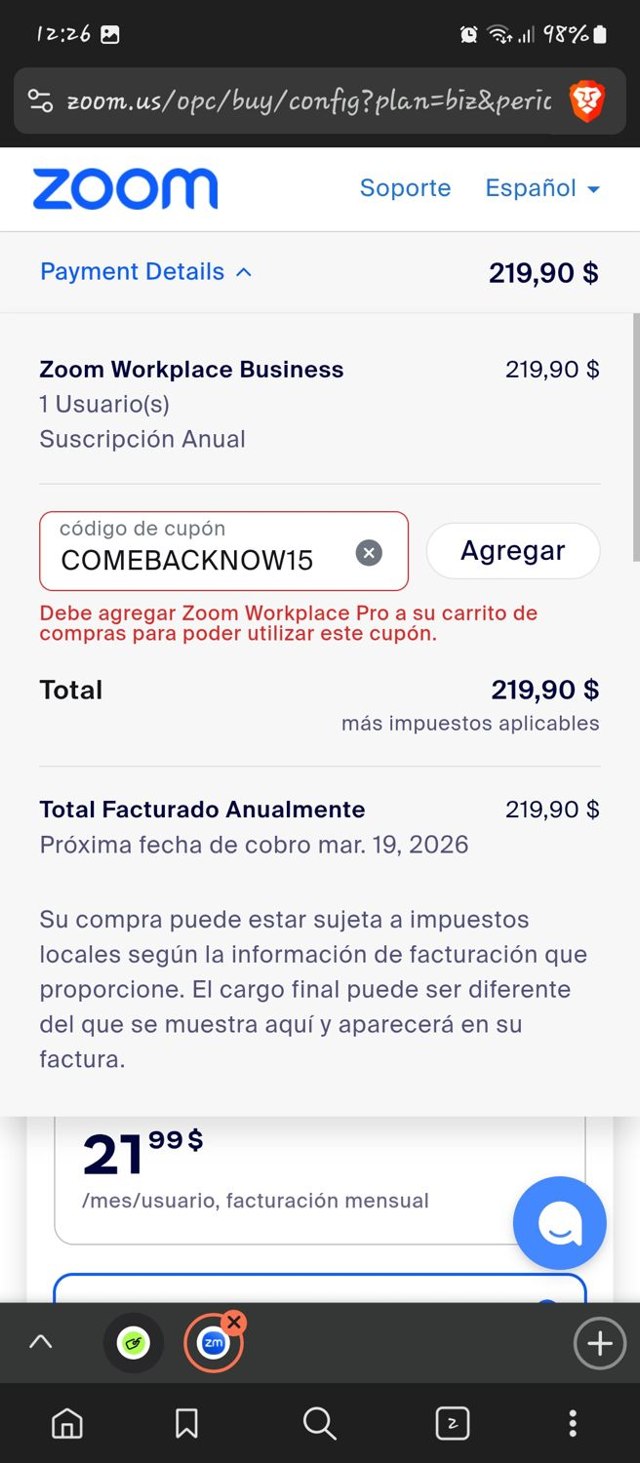Switch to the green-icon tab
This screenshot has height=1463, width=640.
(x=133, y=1343)
